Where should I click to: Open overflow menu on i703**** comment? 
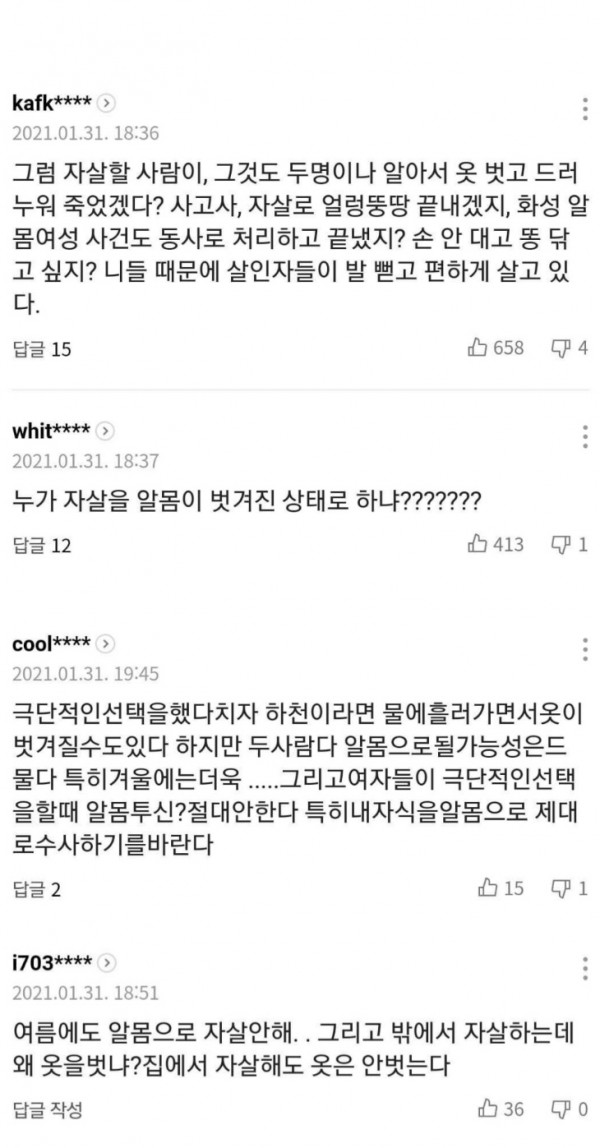click(584, 969)
